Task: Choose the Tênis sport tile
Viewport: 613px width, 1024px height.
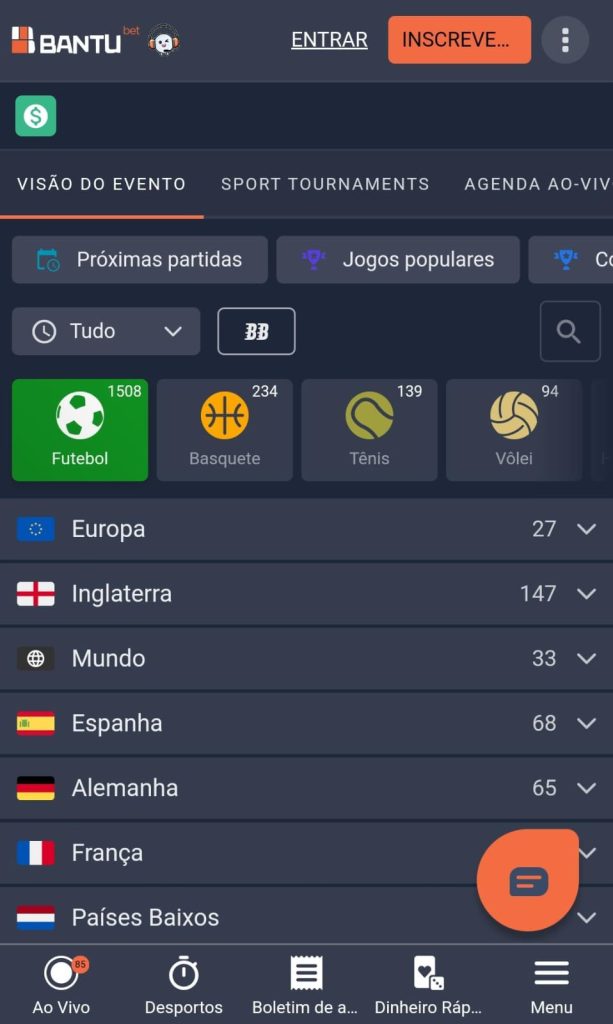Action: 369,430
